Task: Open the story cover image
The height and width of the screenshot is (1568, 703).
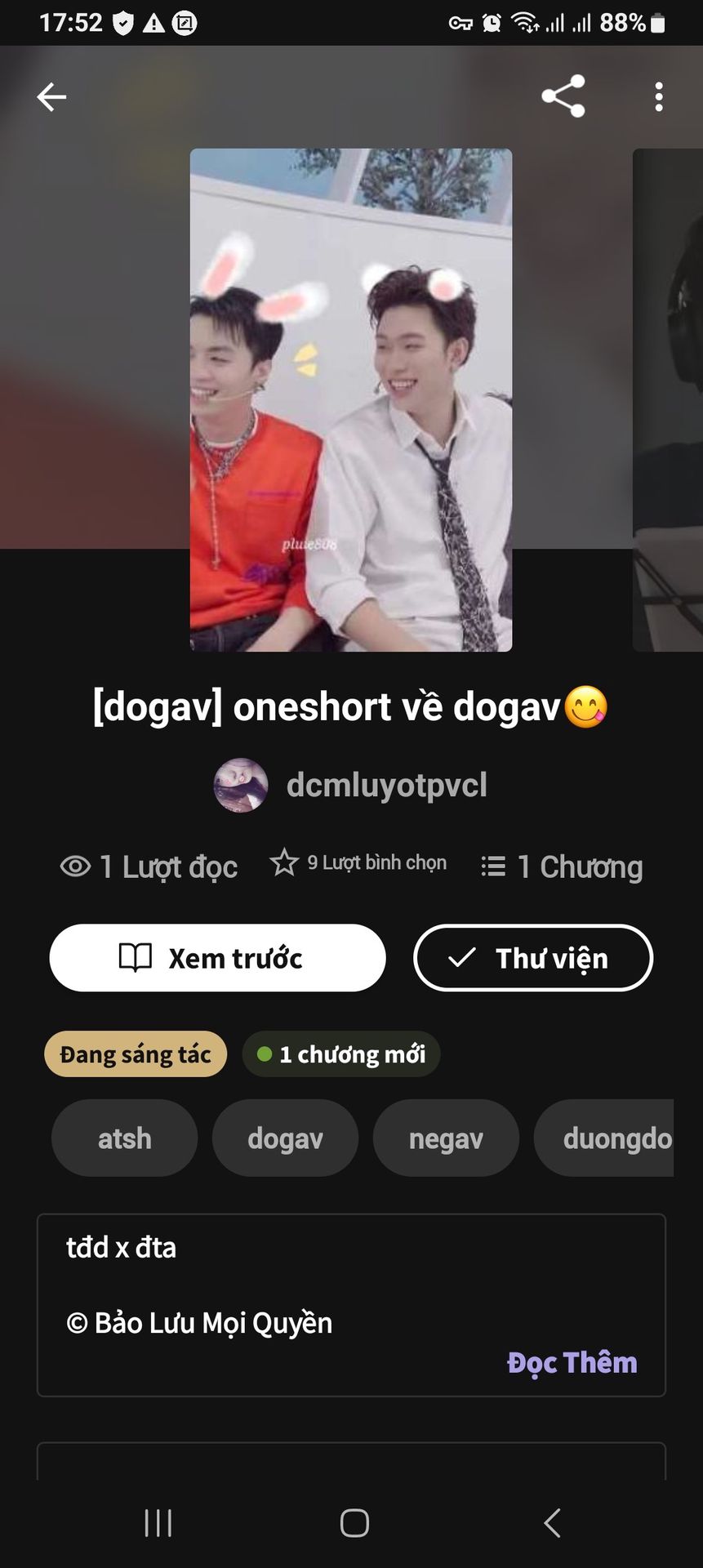Action: click(351, 399)
